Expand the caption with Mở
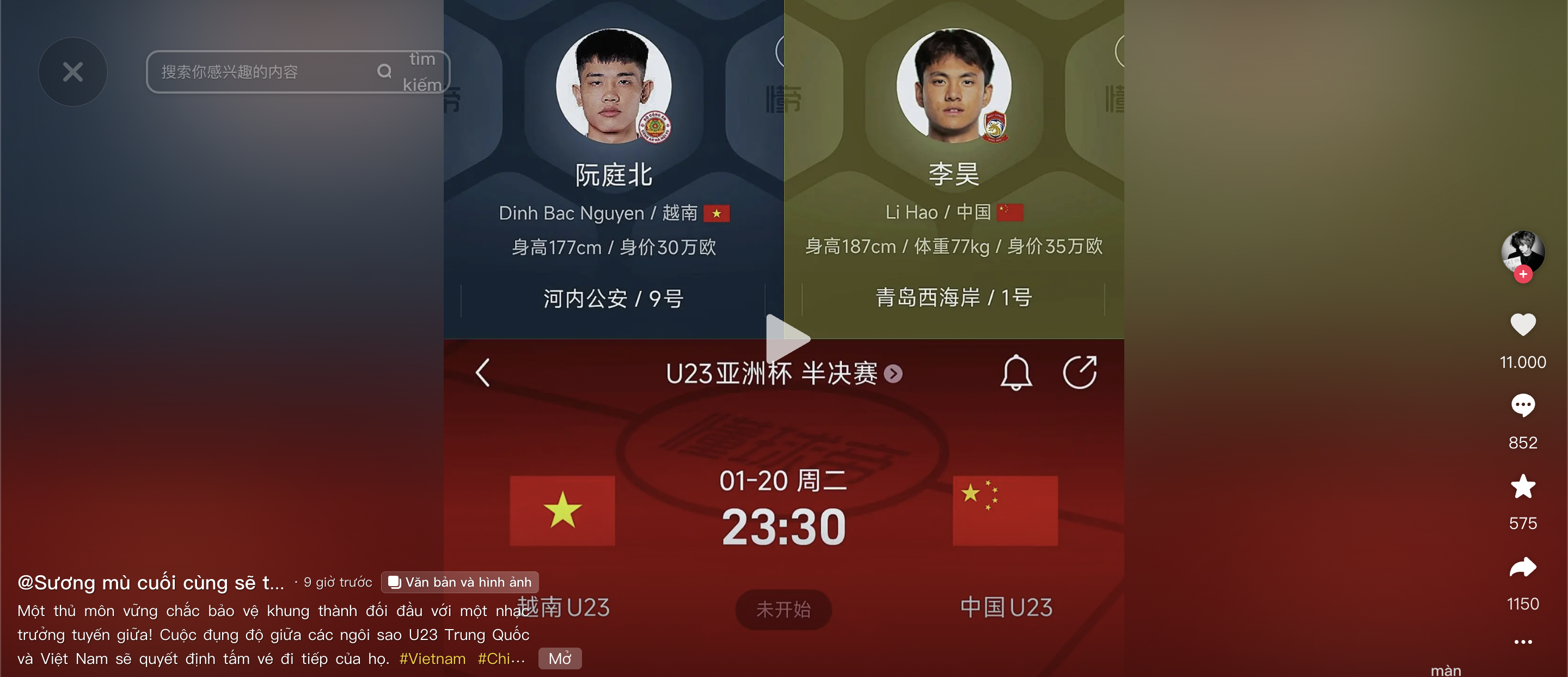The image size is (1568, 677). click(559, 658)
